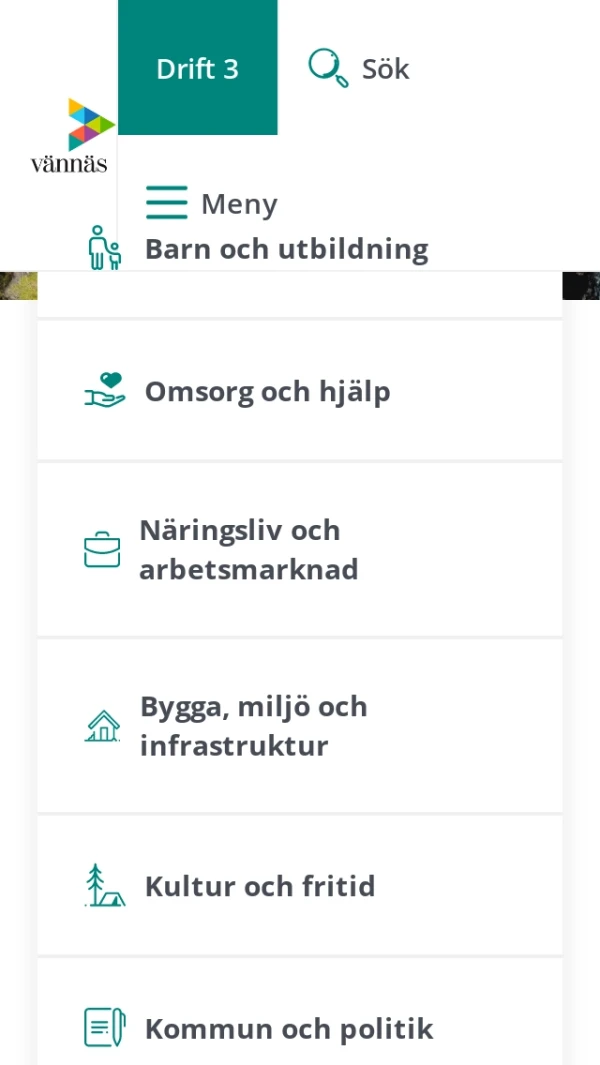Open Barn och utbildning section
Image resolution: width=600 pixels, height=1065 pixels.
pos(286,250)
